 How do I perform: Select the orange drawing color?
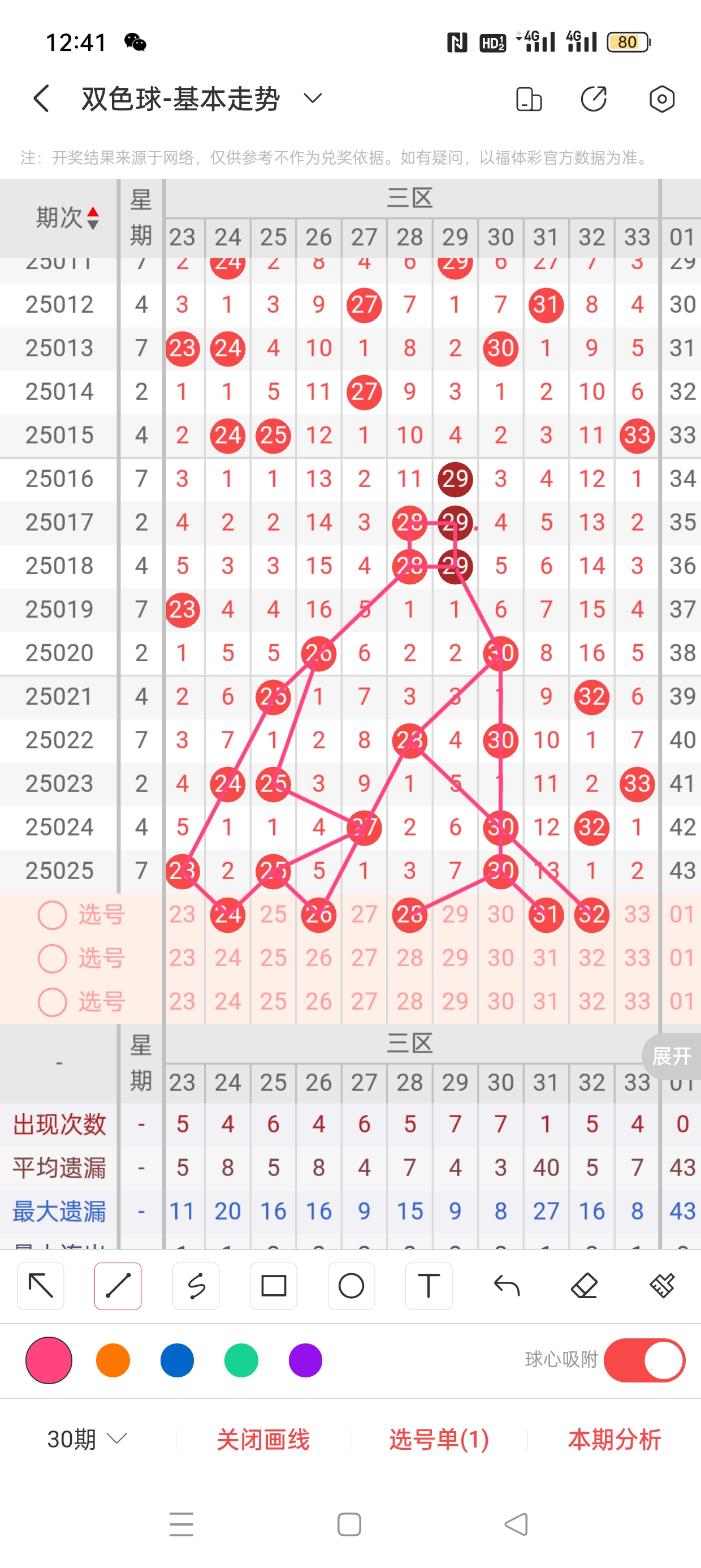(113, 1360)
